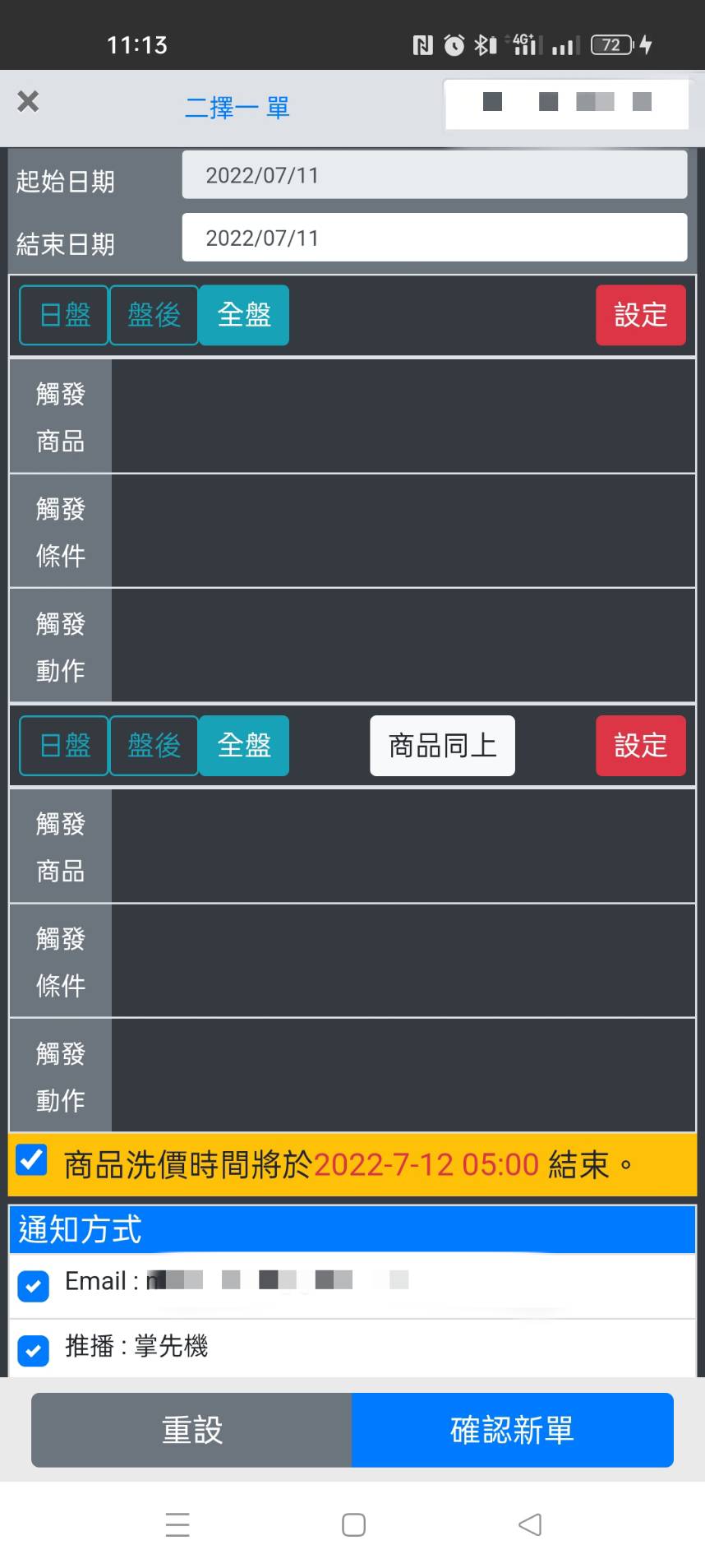705x1568 pixels.
Task: Go back with the system back button
Action: [x=530, y=1524]
